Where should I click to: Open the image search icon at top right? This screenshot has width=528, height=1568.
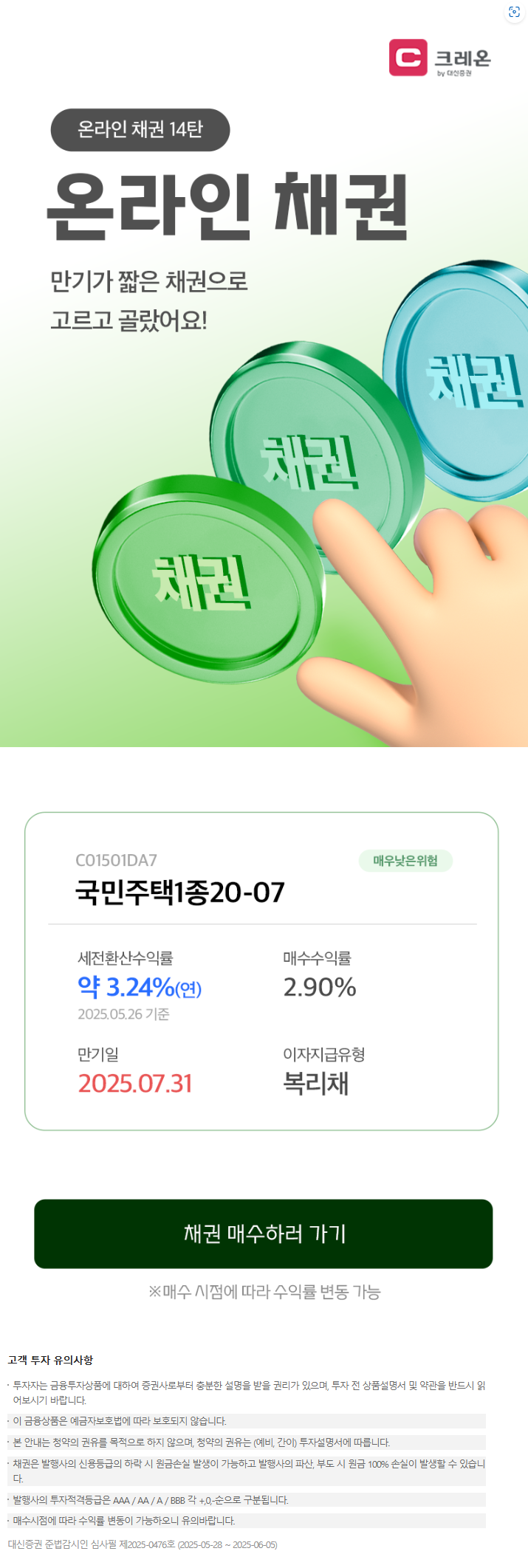coord(514,12)
